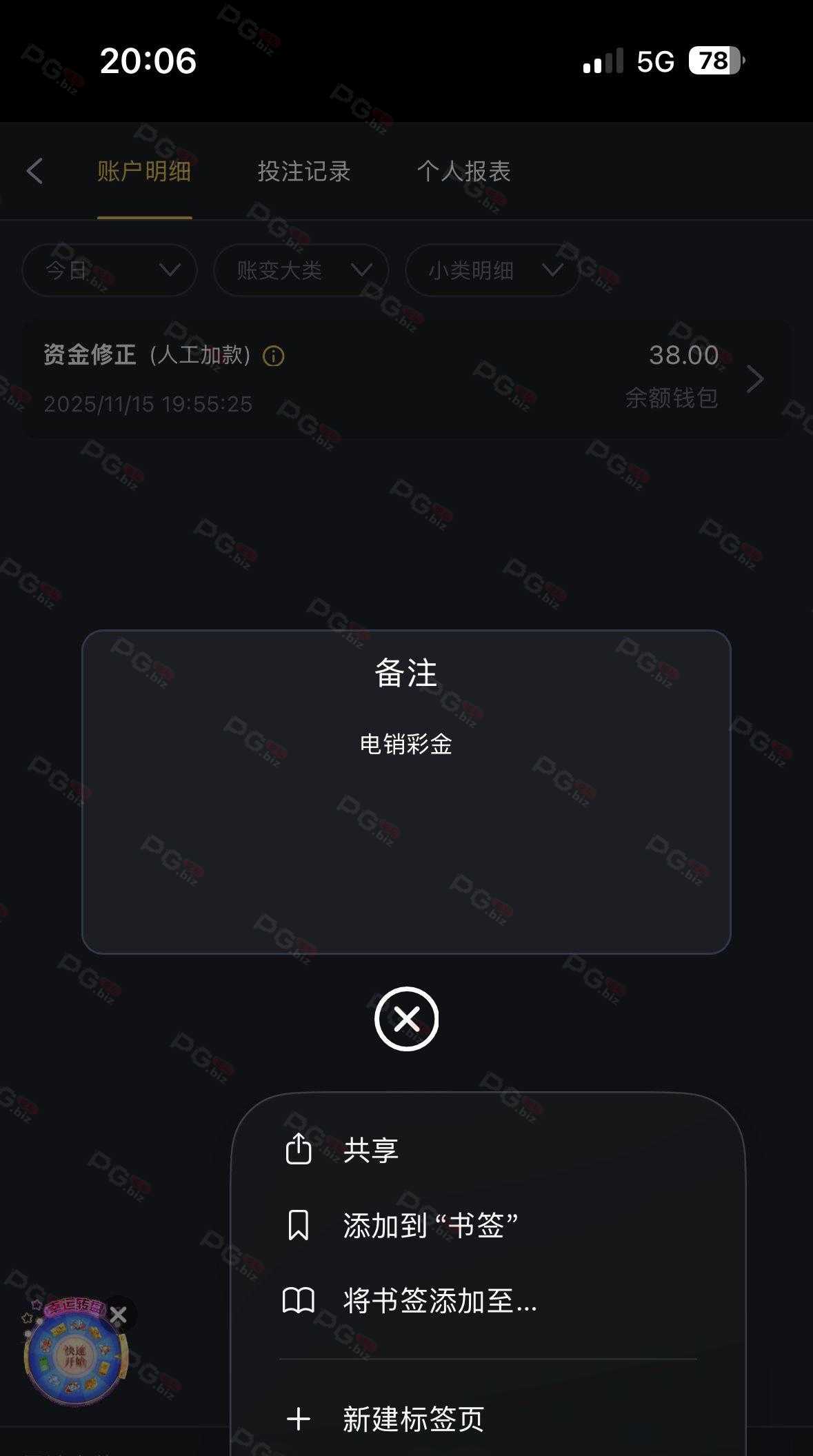Screen dimensions: 813x1456
Task: Switch to the 个人报表 tab
Action: pyautogui.click(x=463, y=171)
